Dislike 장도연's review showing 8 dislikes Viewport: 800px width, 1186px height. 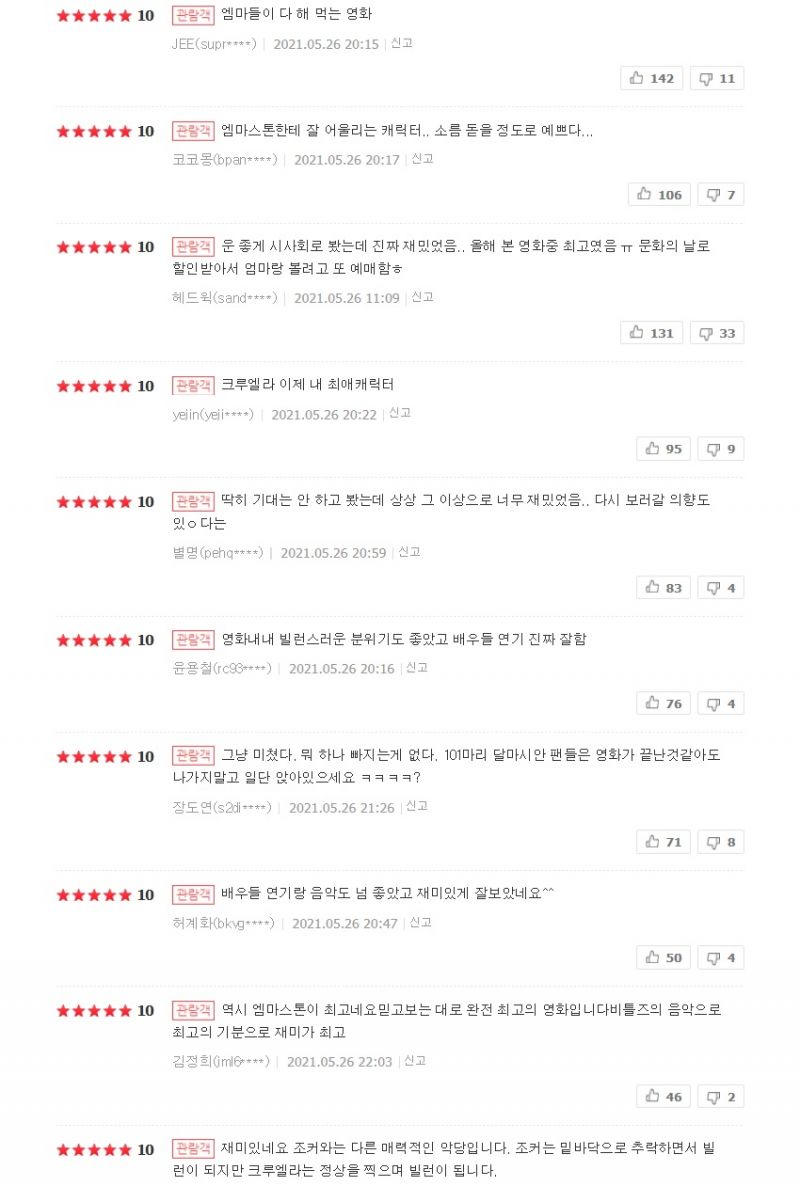720,842
